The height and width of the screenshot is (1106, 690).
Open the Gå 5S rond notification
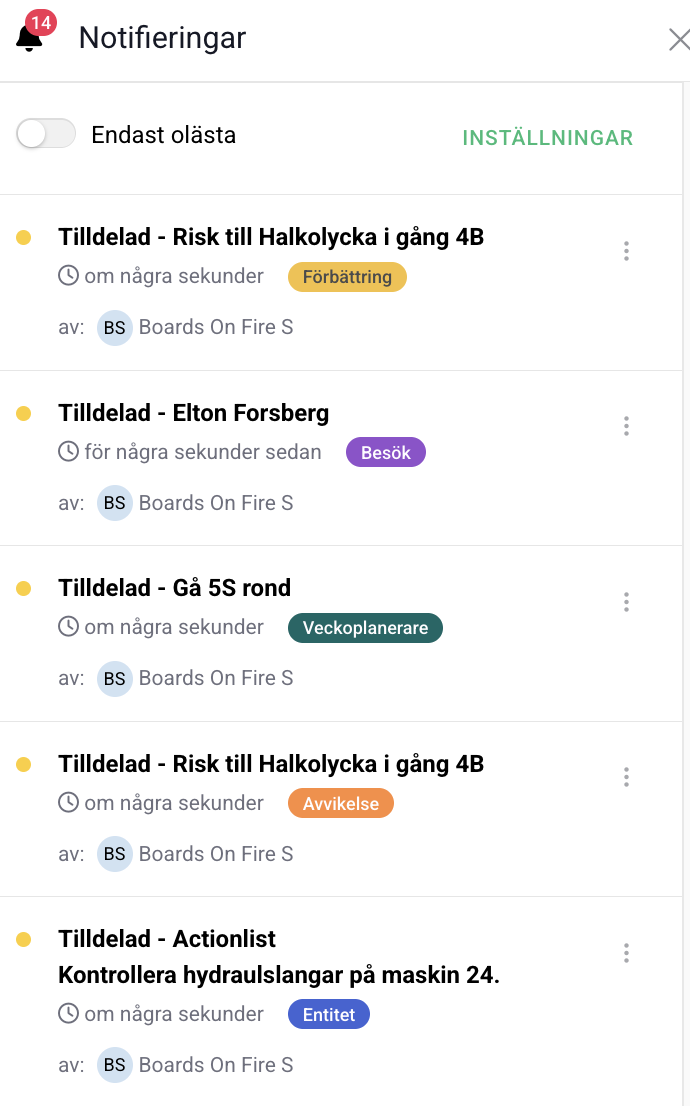pos(175,588)
